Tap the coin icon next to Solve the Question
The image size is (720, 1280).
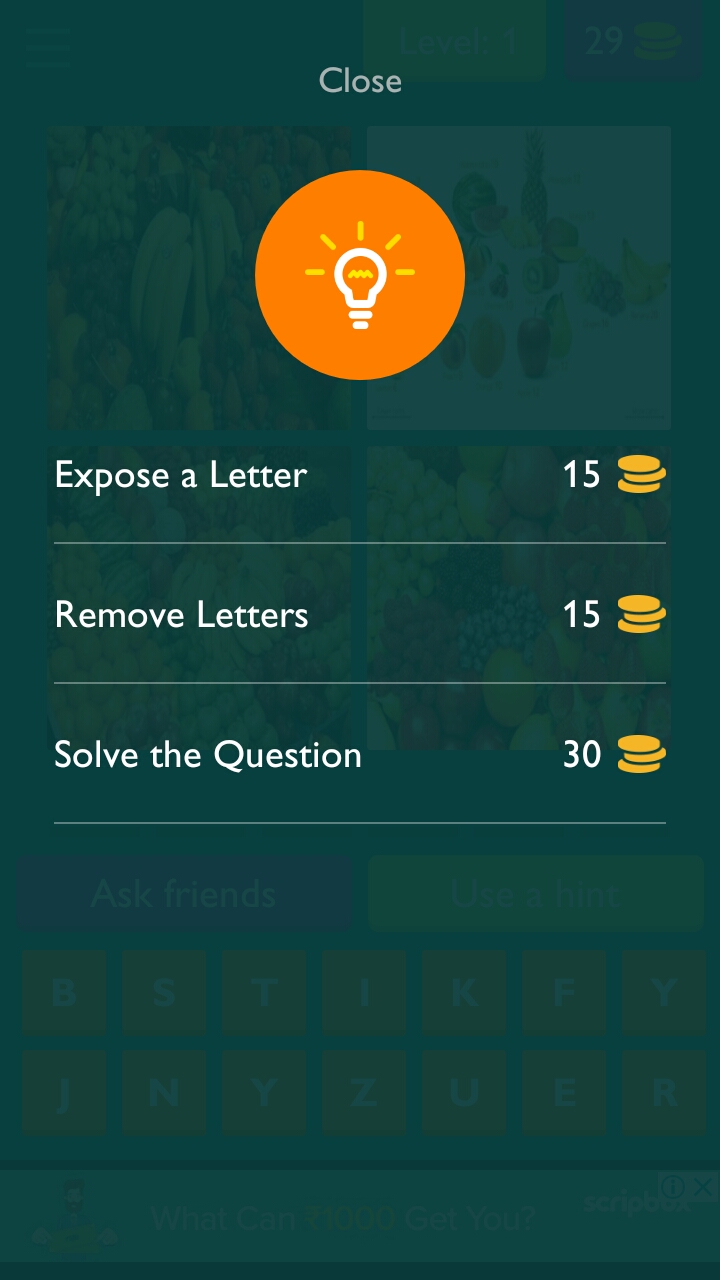tap(640, 755)
